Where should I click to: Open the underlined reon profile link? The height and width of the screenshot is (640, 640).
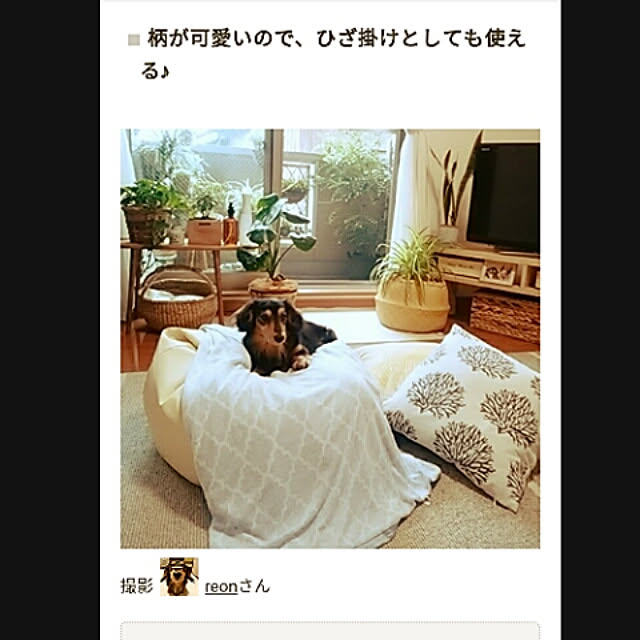click(220, 586)
